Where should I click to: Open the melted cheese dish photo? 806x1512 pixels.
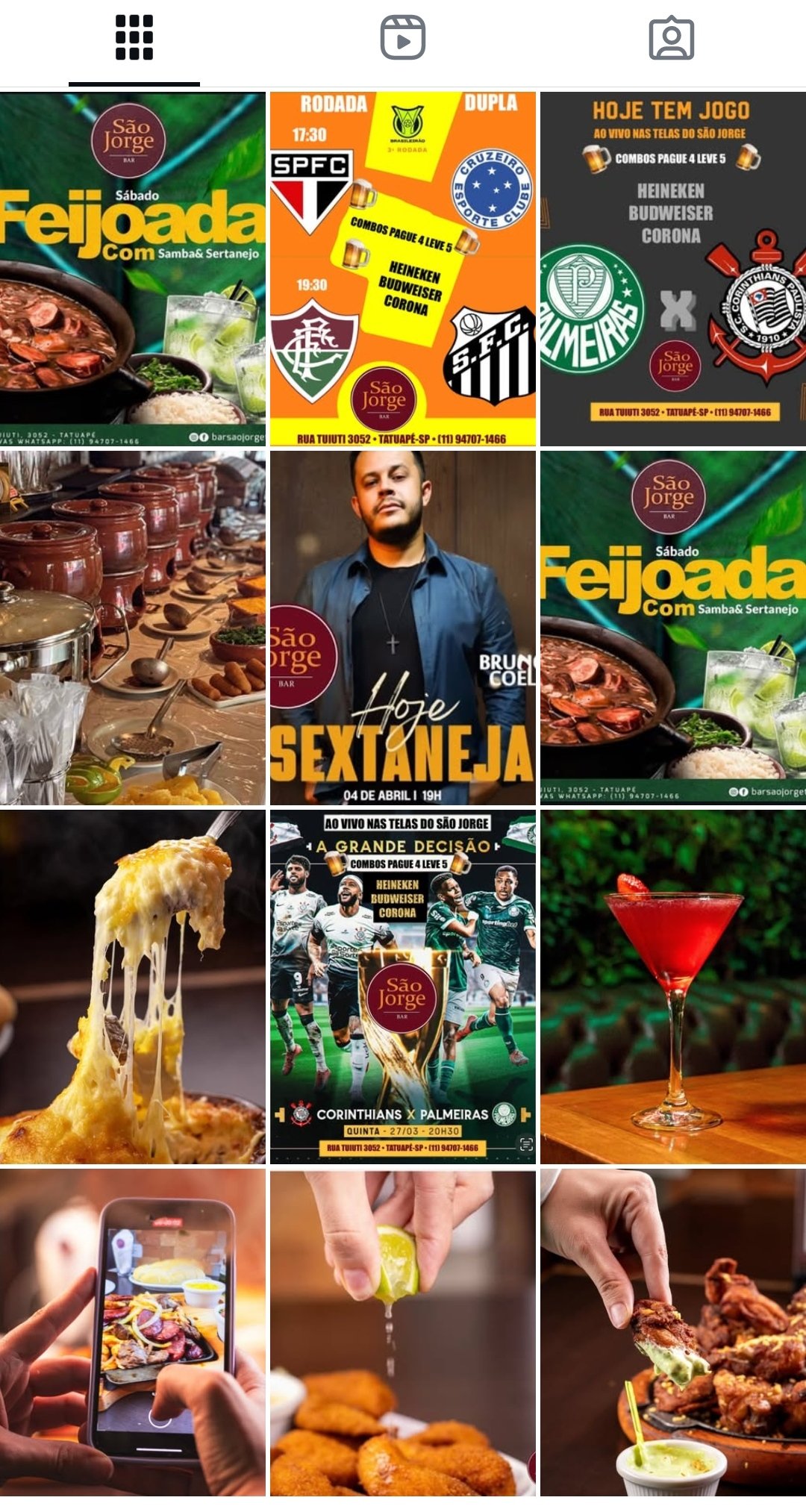(133, 987)
